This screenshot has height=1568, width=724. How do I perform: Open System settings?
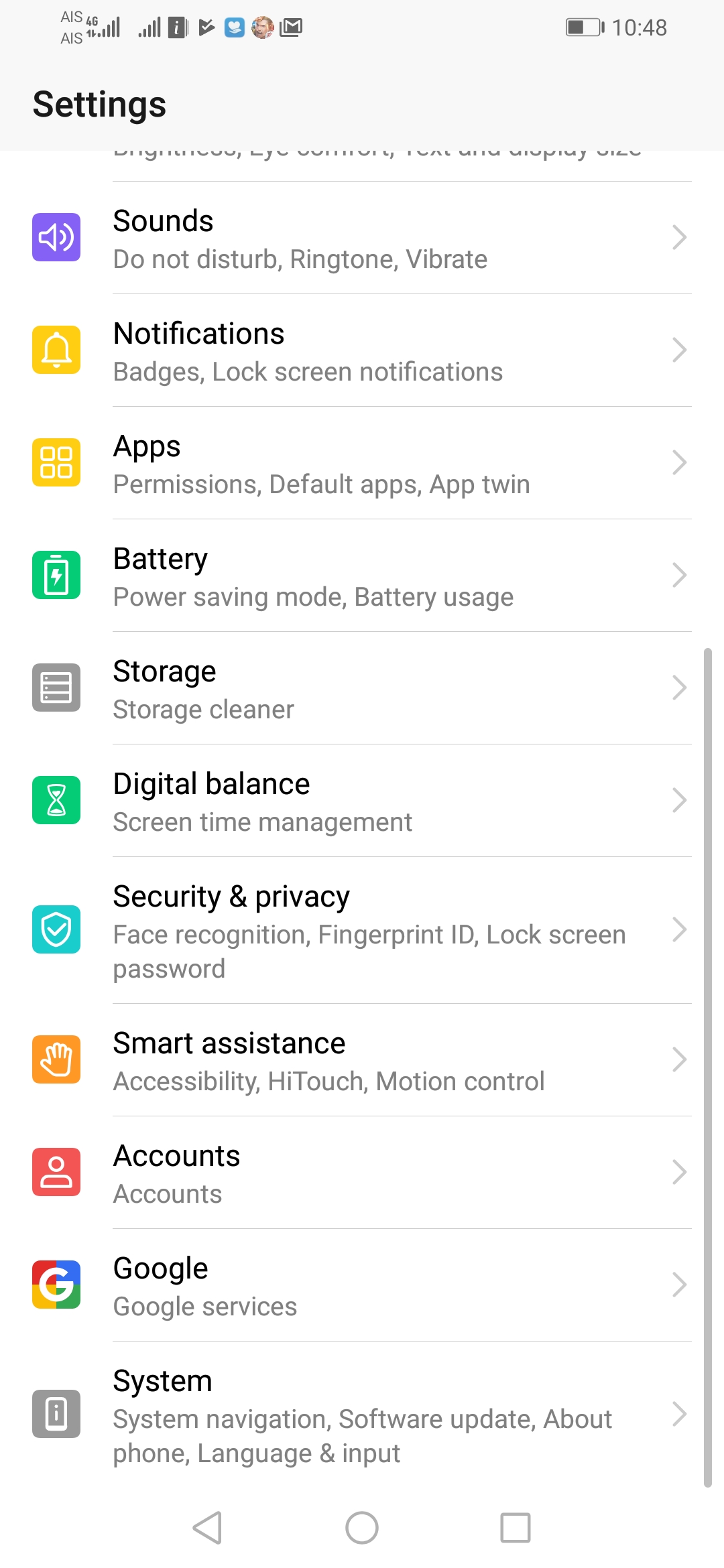tap(362, 1415)
